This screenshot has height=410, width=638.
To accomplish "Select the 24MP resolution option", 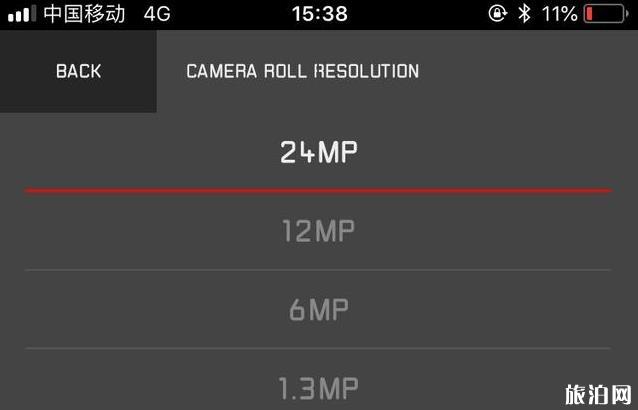I will tap(318, 152).
